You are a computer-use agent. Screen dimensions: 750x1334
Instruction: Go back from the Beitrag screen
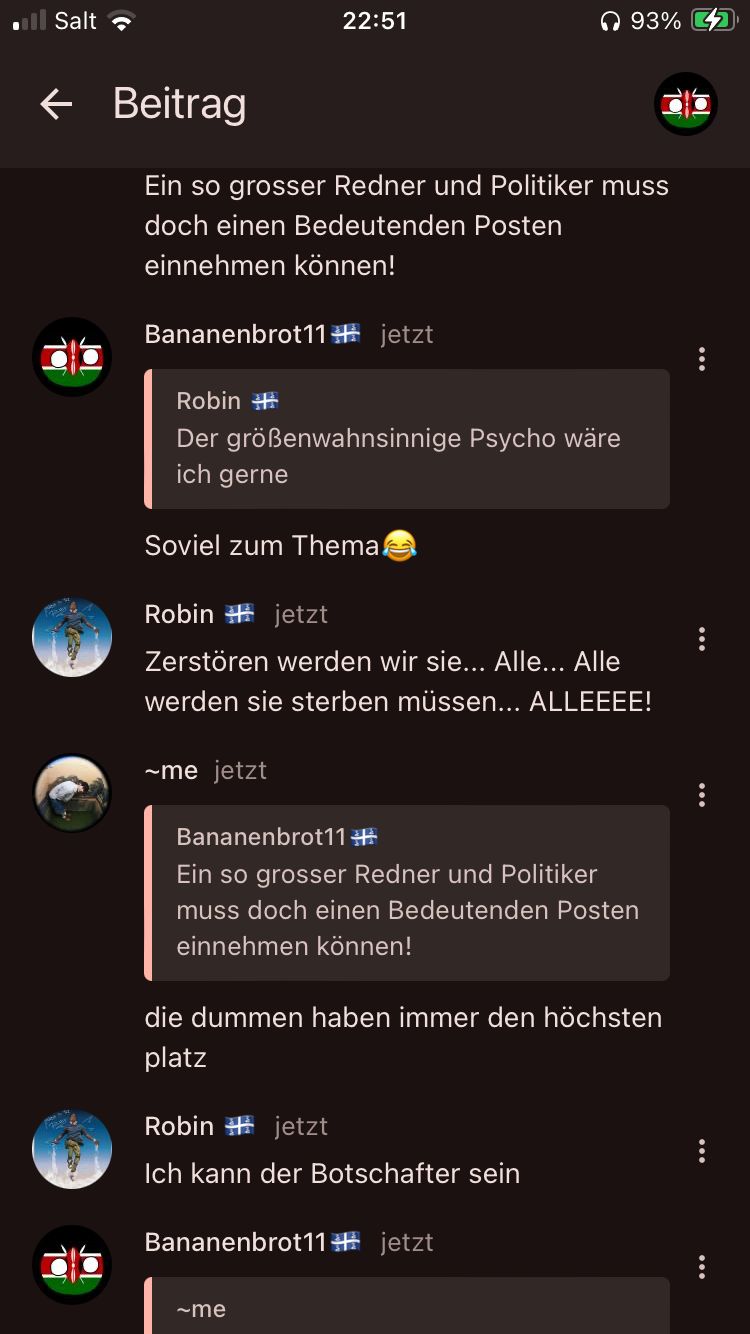tap(56, 104)
